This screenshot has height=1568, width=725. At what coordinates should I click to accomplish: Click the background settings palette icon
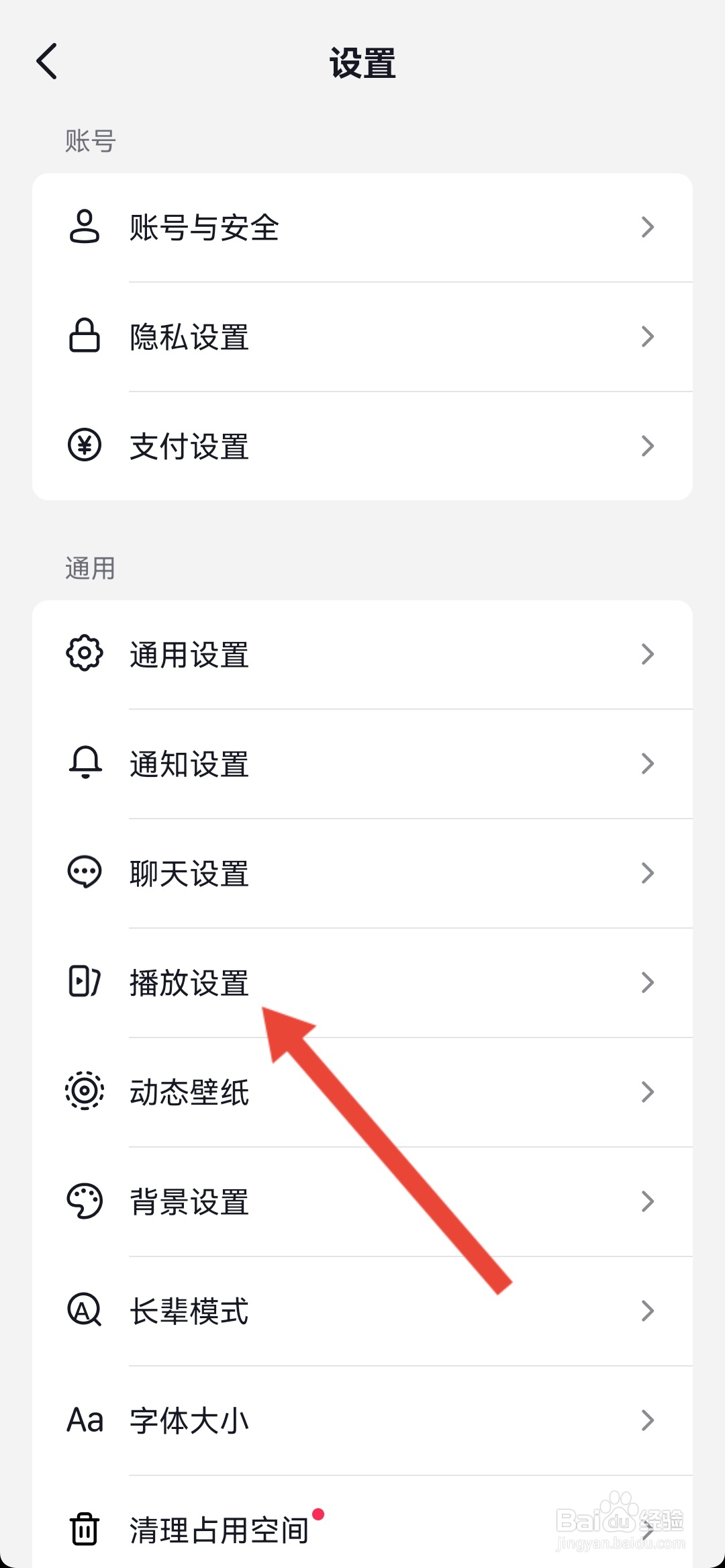pos(85,1201)
